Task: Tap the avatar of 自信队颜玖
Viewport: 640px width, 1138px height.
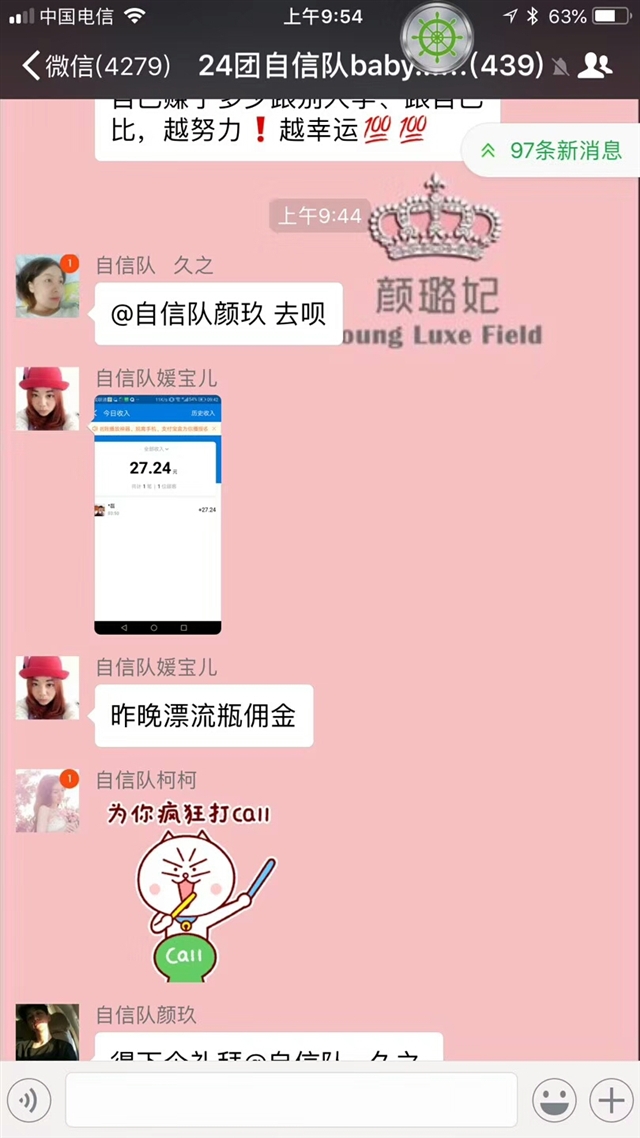Action: pos(48,1032)
